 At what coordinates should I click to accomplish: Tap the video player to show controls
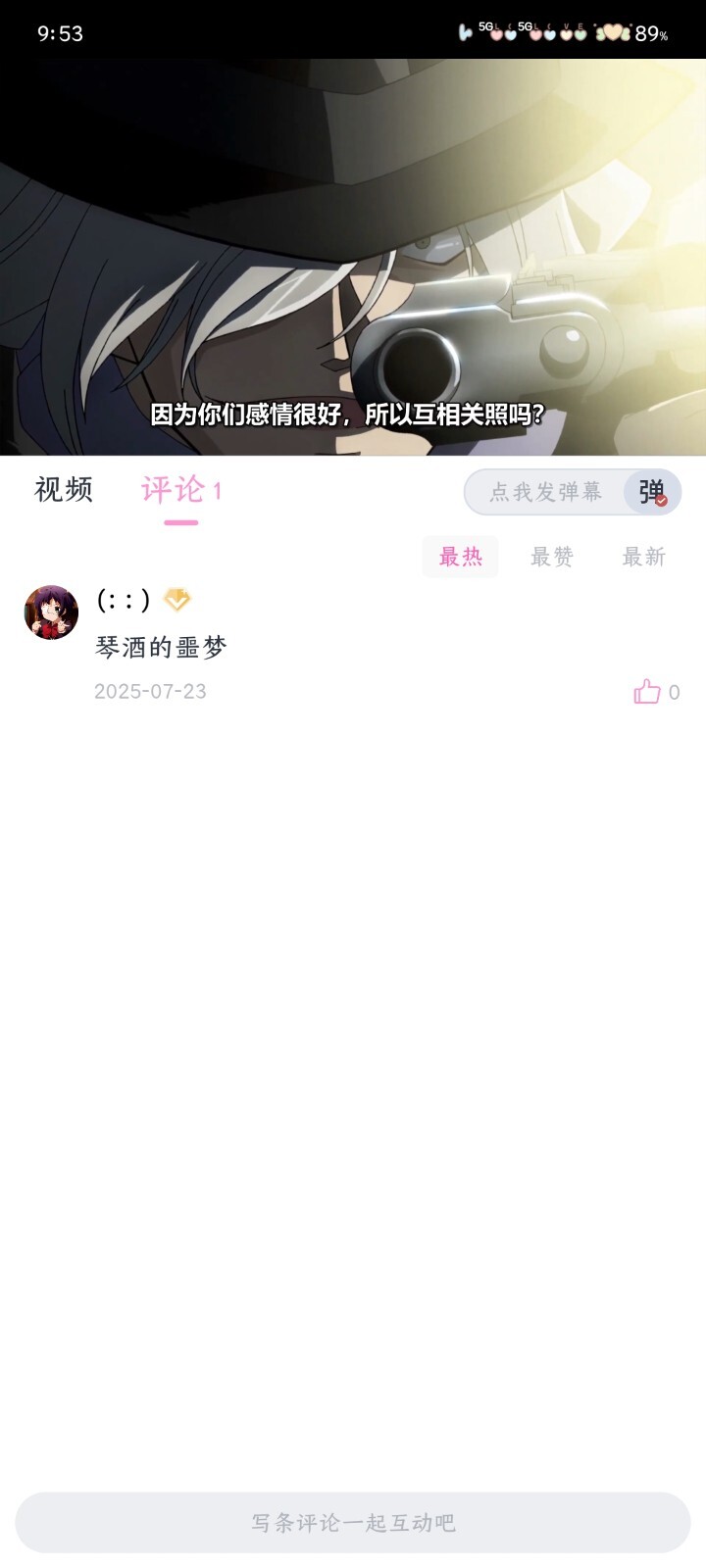353,257
